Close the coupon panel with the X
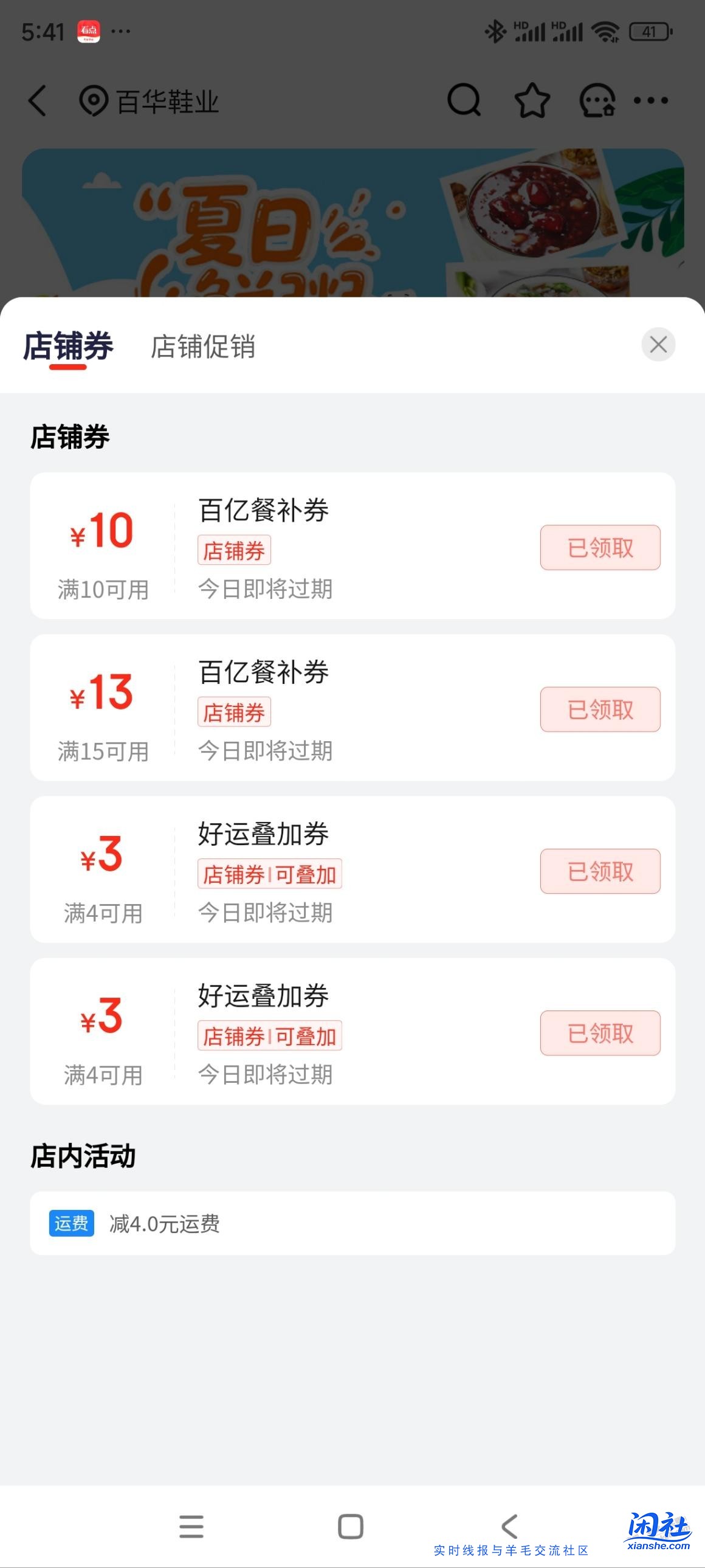This screenshot has width=705, height=1568. tap(658, 344)
